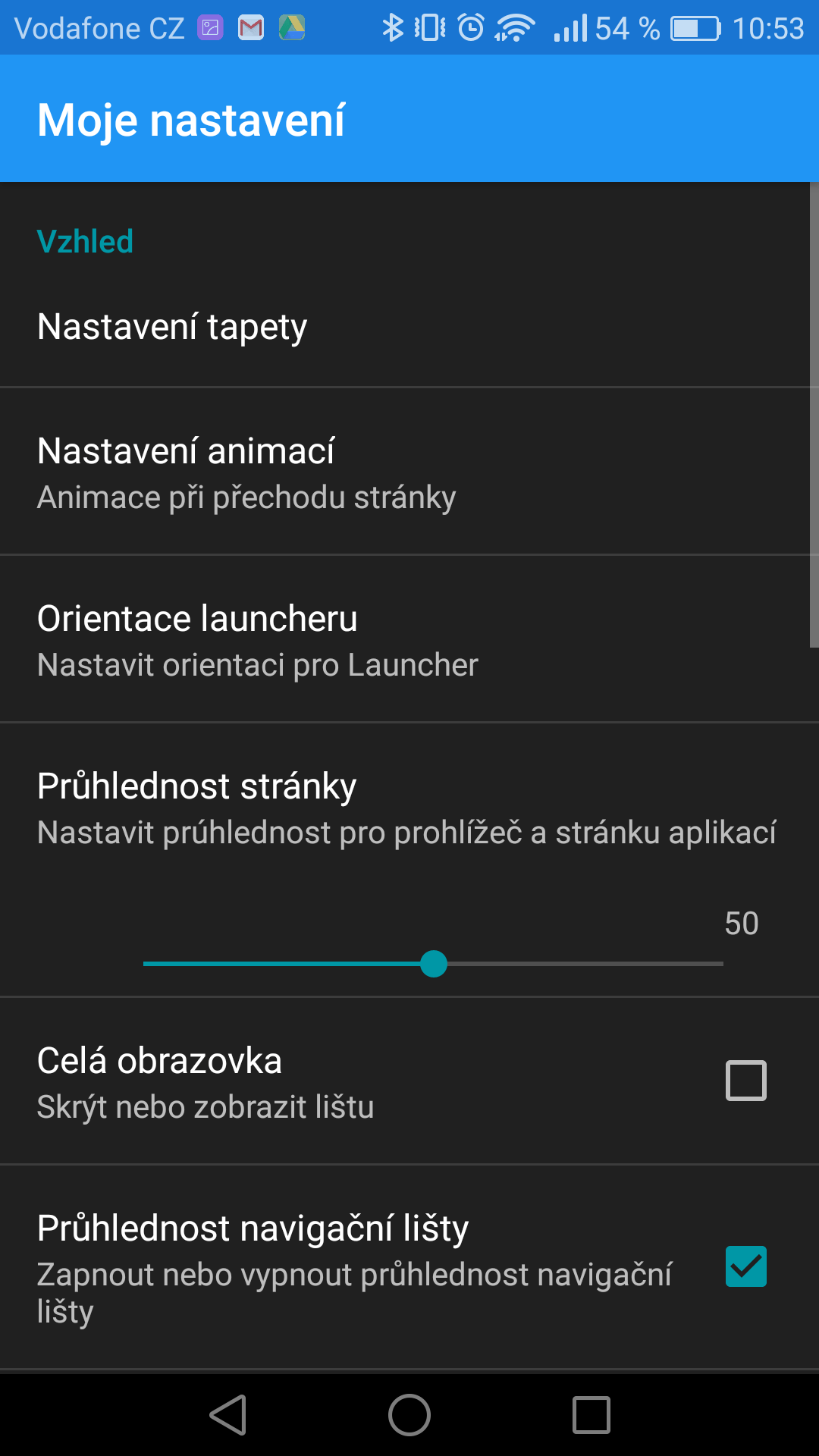Screen dimensions: 819x1456
Task: Open Nastavení animací row
Action: point(409,472)
